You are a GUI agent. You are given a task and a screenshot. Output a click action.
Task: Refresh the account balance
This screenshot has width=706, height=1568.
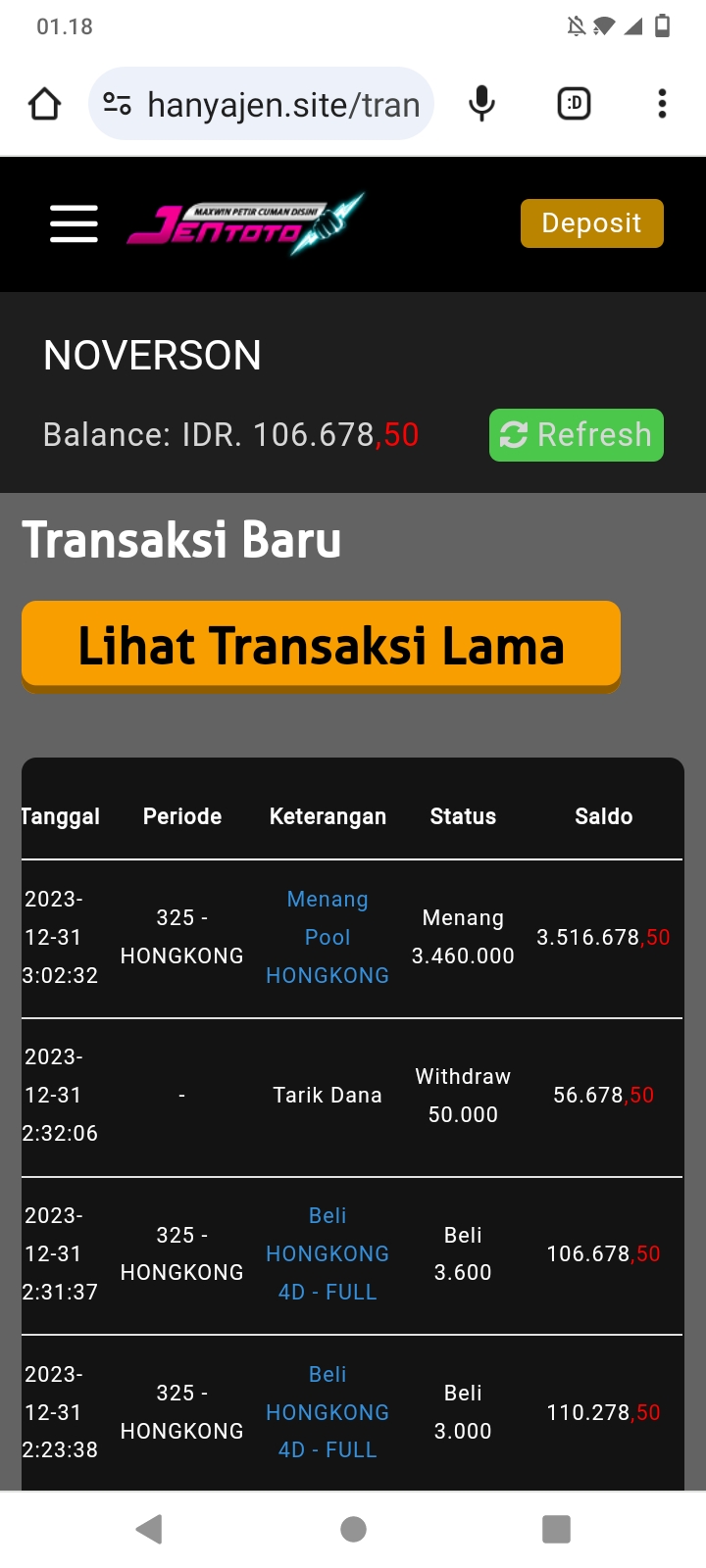tap(576, 434)
